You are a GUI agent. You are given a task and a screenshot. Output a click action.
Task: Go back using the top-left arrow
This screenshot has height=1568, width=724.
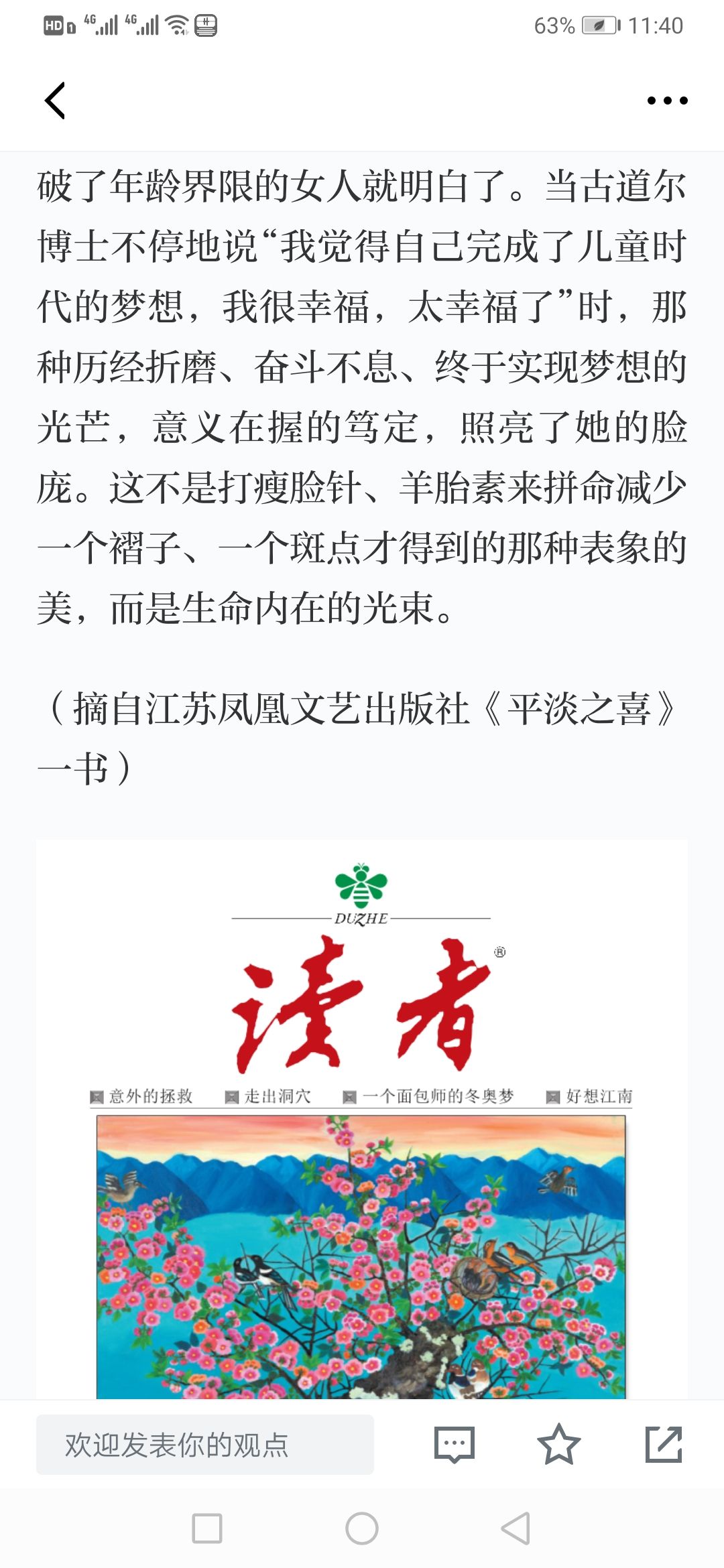click(x=55, y=101)
